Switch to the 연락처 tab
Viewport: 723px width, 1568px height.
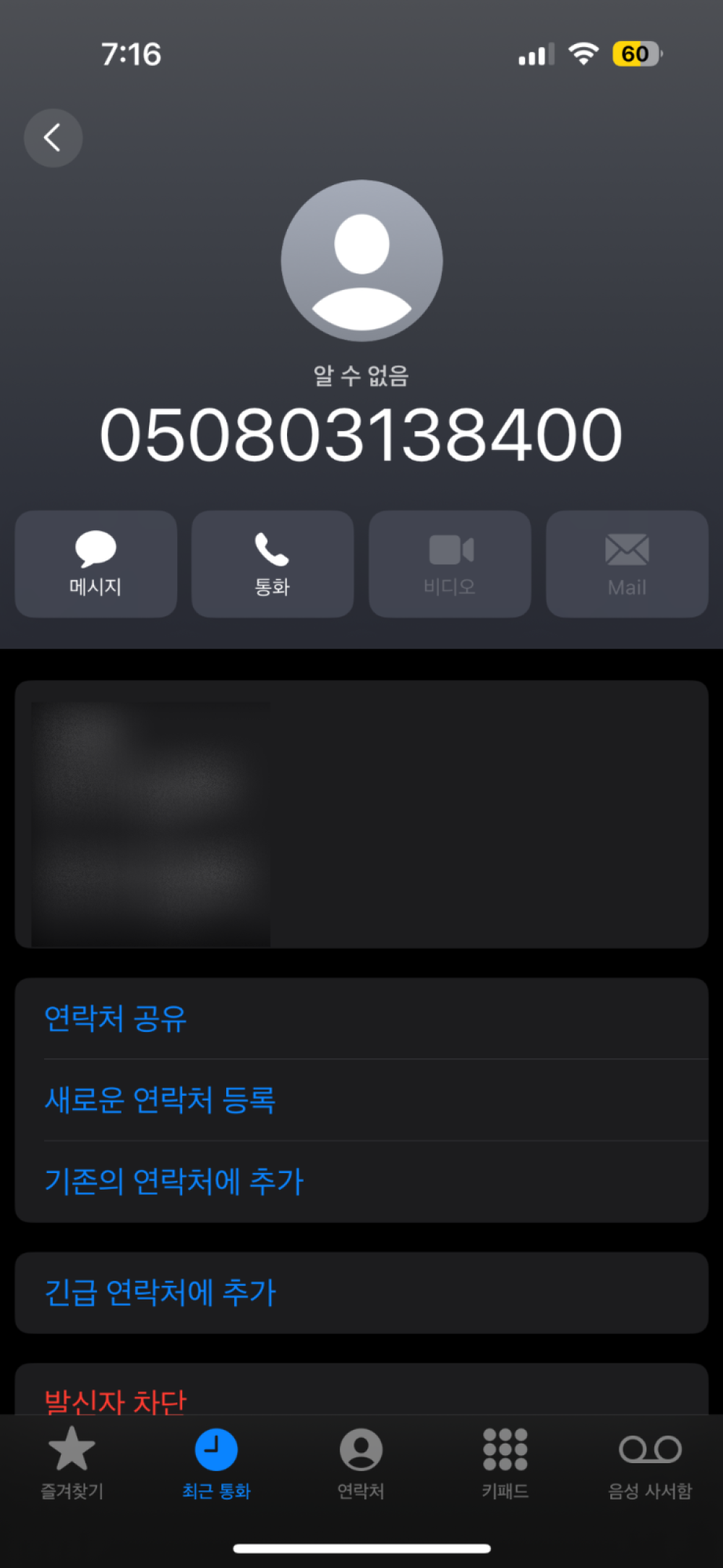coord(361,1462)
